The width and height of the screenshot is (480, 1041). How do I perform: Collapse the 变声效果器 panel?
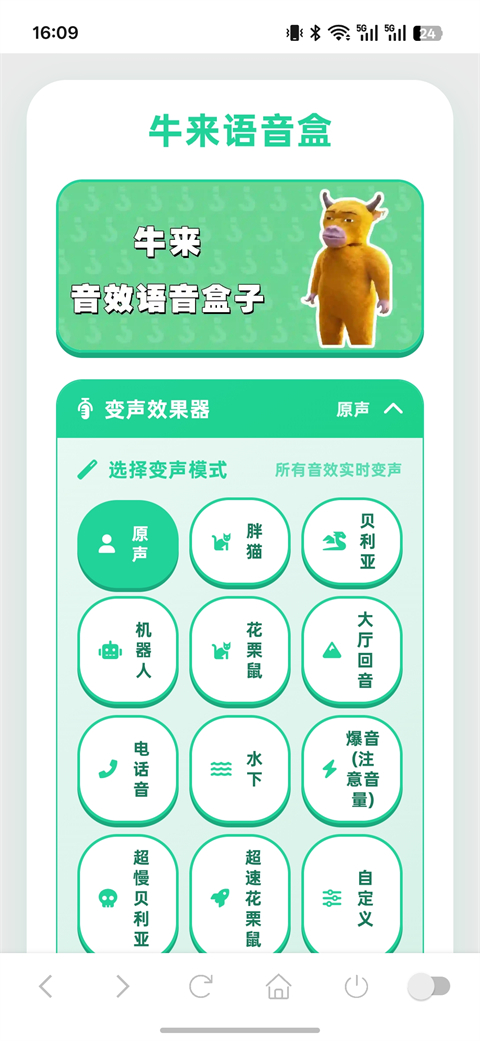coord(393,408)
